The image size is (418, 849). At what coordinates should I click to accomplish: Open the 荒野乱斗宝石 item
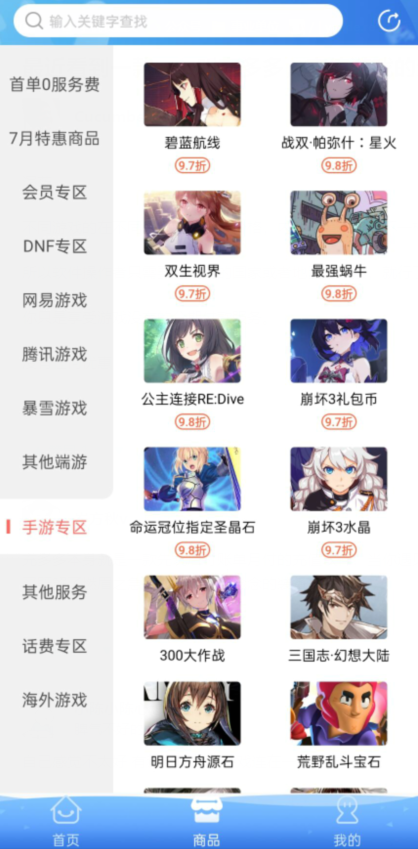point(339,726)
